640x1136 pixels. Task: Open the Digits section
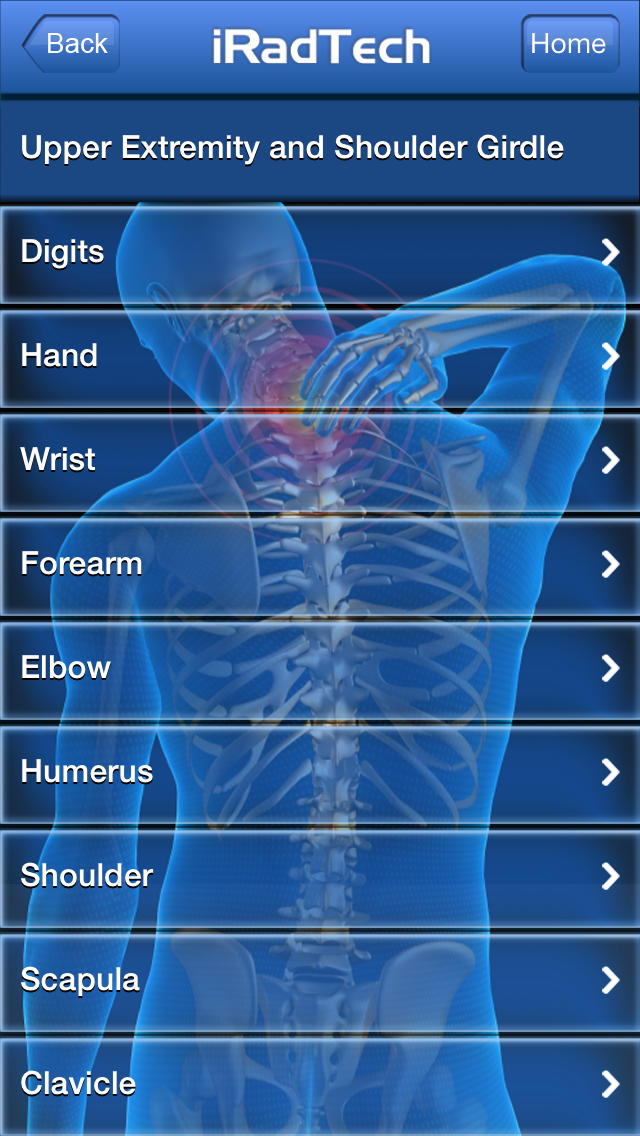320,253
